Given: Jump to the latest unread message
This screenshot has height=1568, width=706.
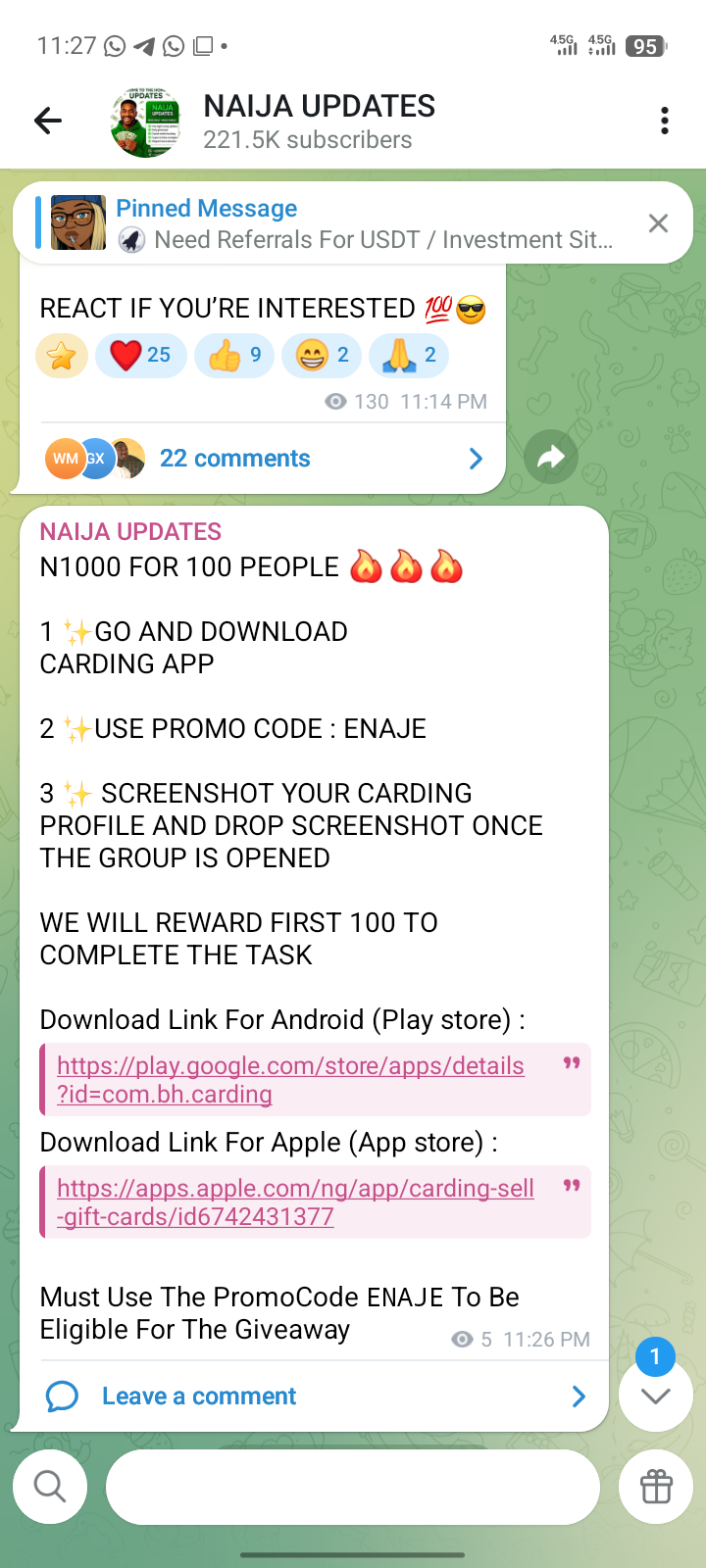Looking at the screenshot, I should (x=655, y=1395).
